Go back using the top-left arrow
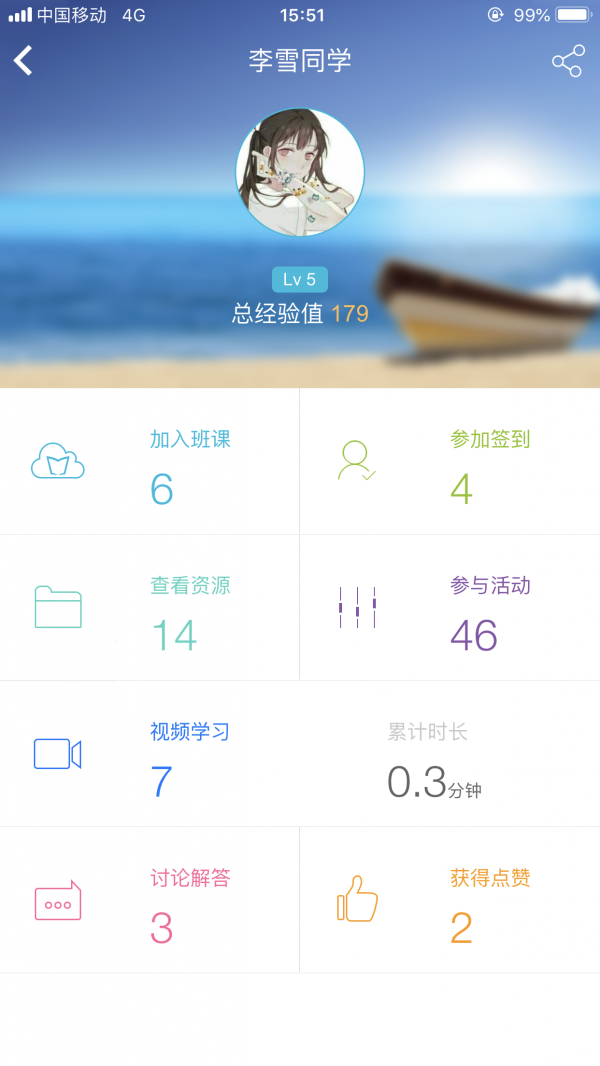This screenshot has height=1066, width=600. click(x=24, y=61)
